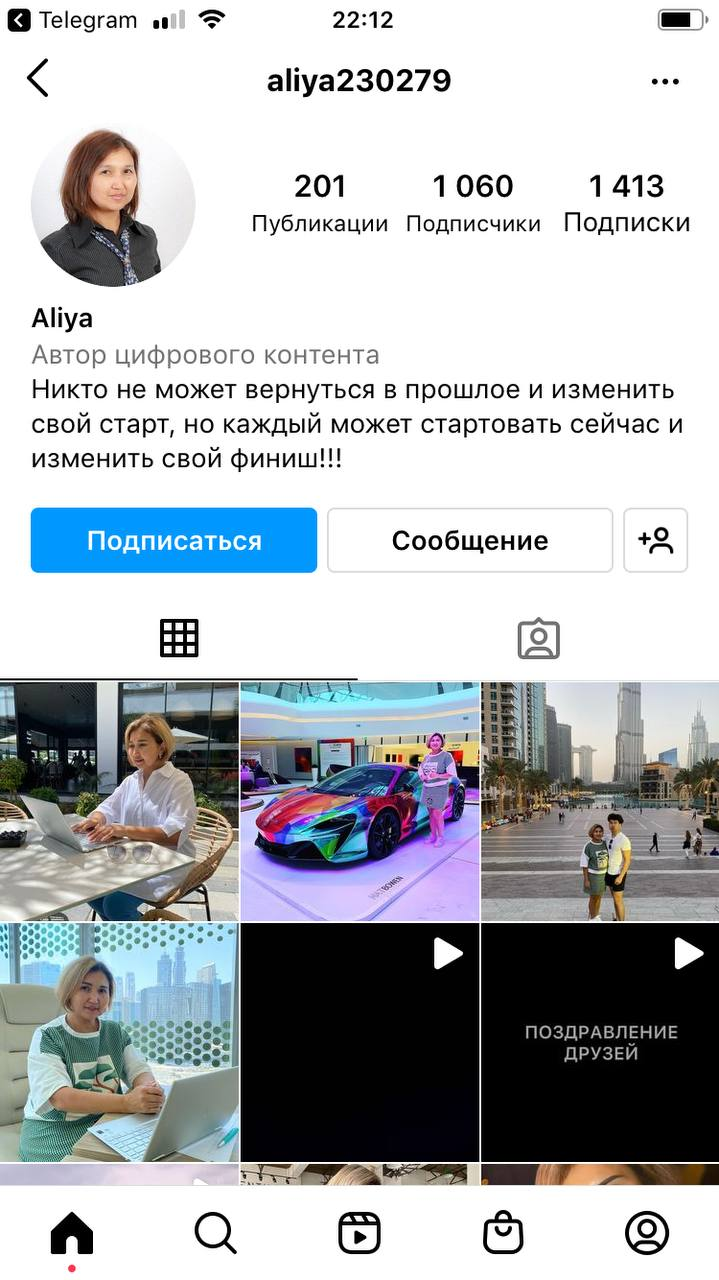
Task: Open the post with the rainbow sports car
Action: point(360,801)
